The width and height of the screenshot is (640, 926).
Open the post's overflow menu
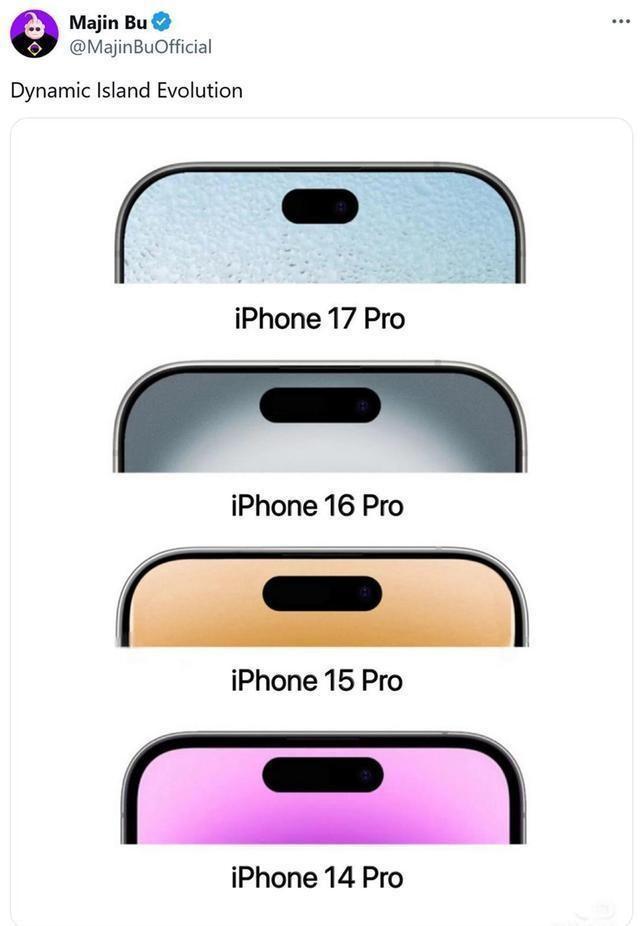pos(621,21)
